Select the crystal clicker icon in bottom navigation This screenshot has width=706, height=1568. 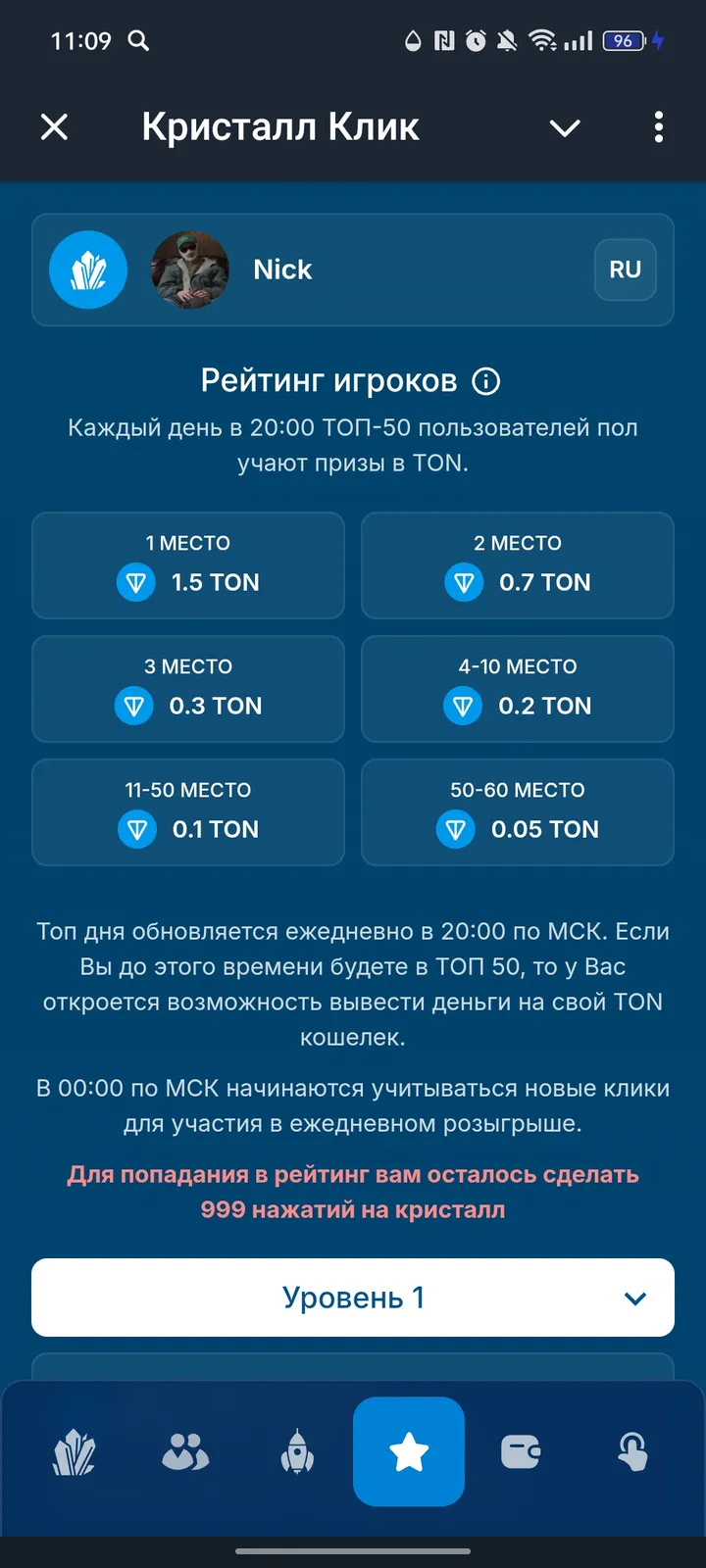pos(76,1451)
